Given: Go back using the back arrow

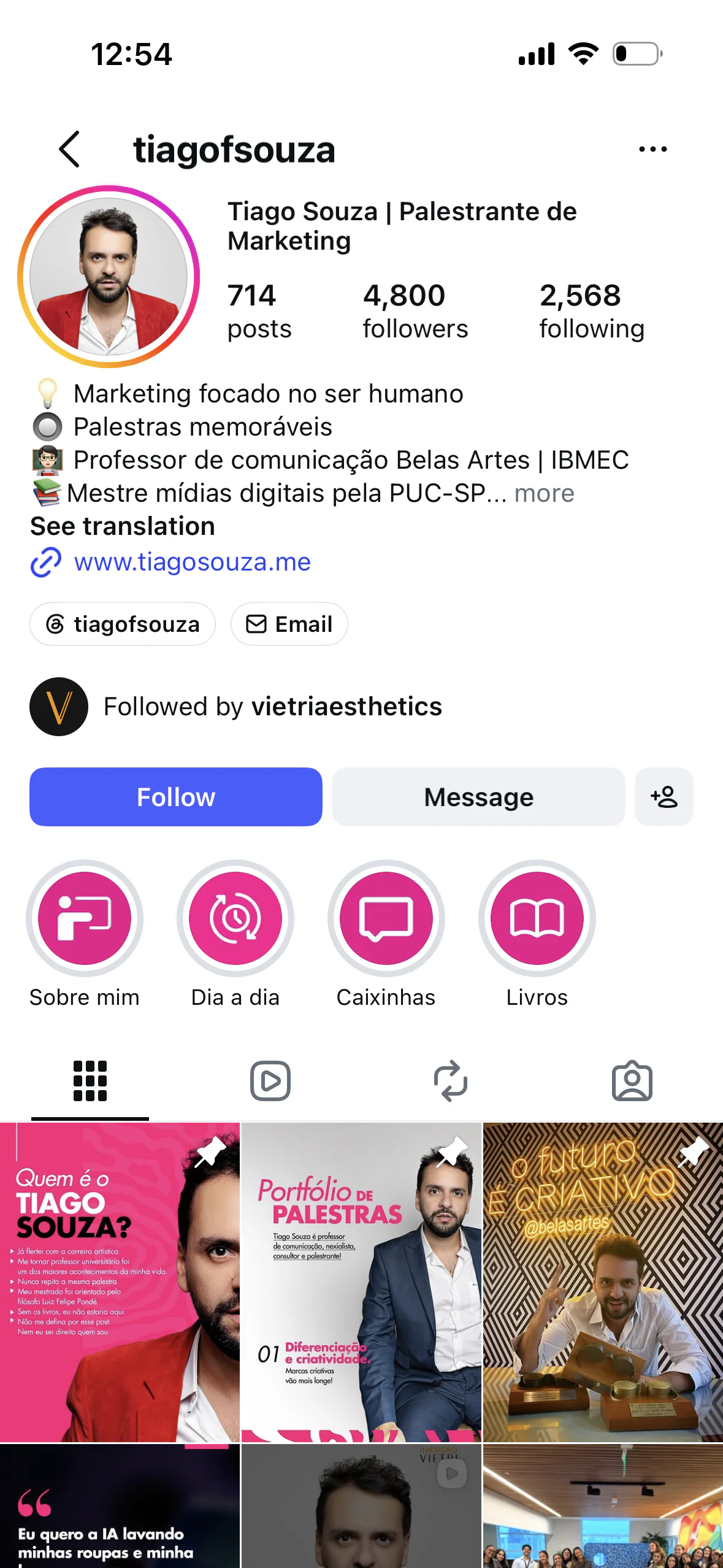Looking at the screenshot, I should click(69, 149).
